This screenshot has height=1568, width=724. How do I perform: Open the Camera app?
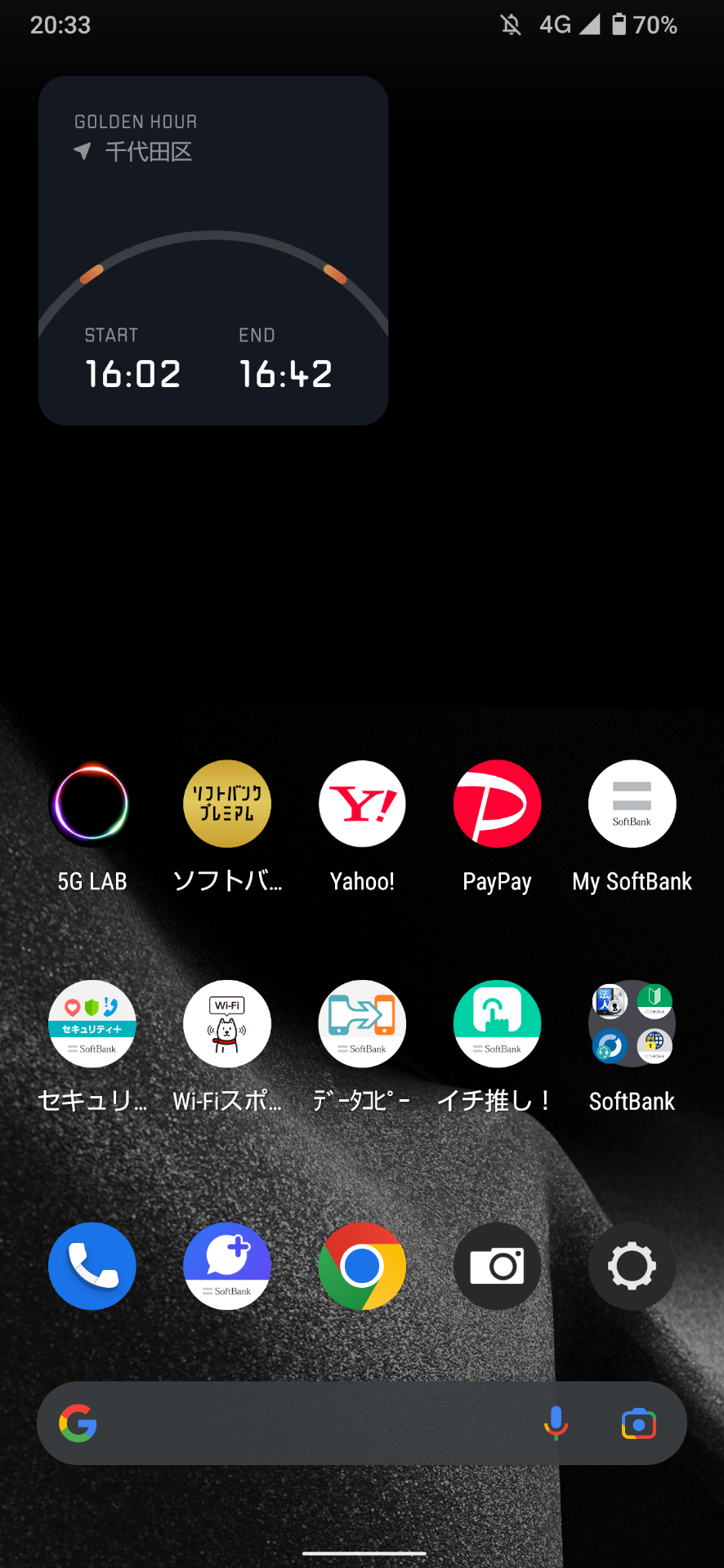pos(497,1266)
